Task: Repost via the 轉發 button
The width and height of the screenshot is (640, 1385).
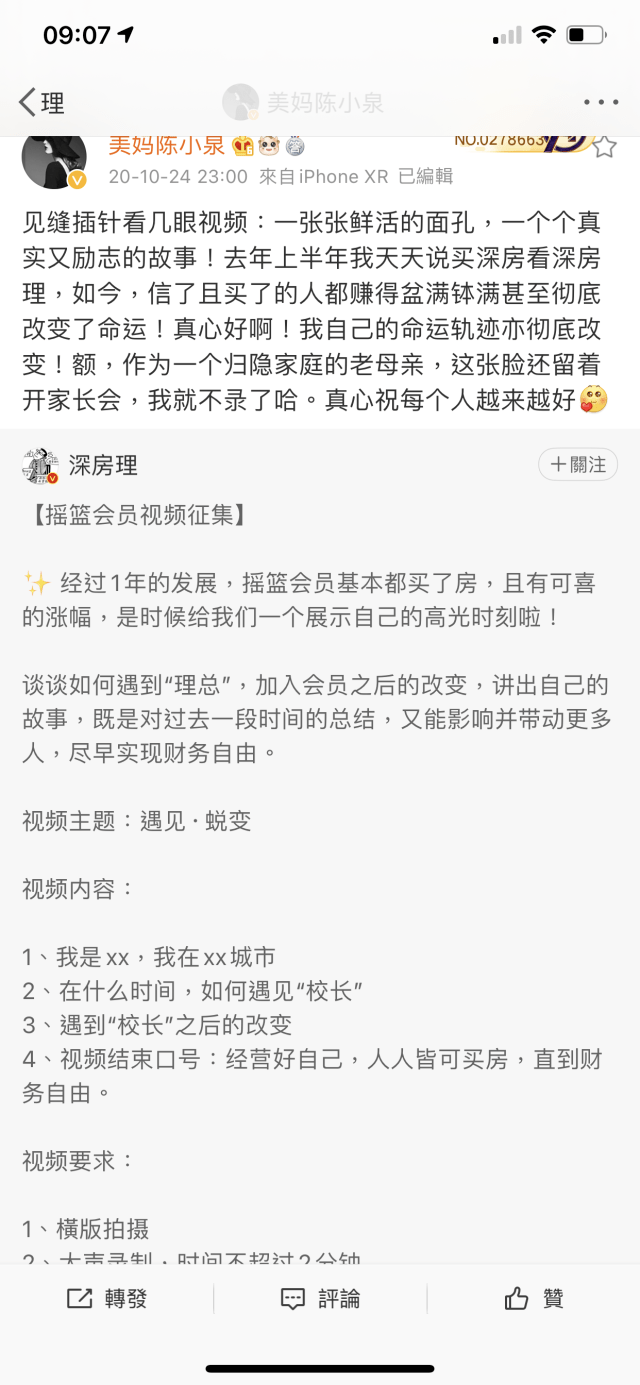Action: 107,1299
